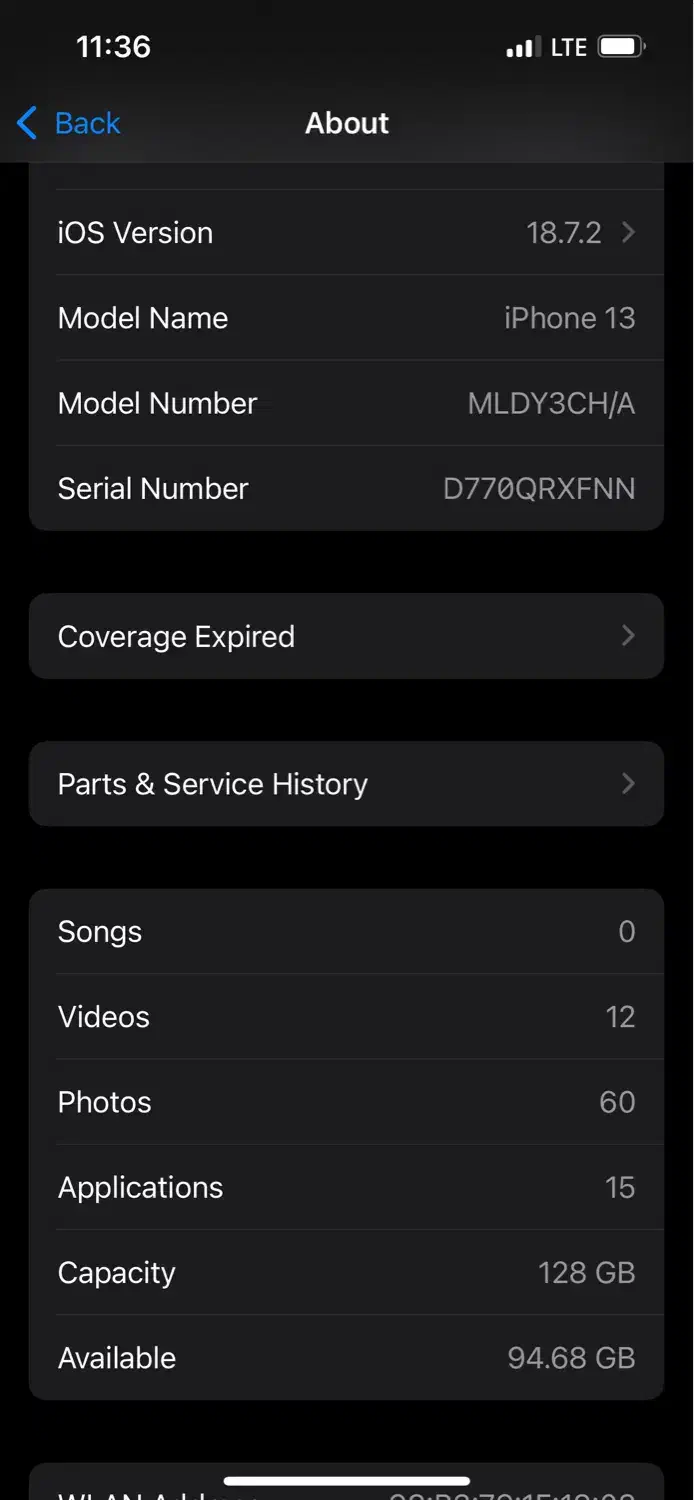View Parts & Service History
694x1500 pixels.
tap(346, 784)
